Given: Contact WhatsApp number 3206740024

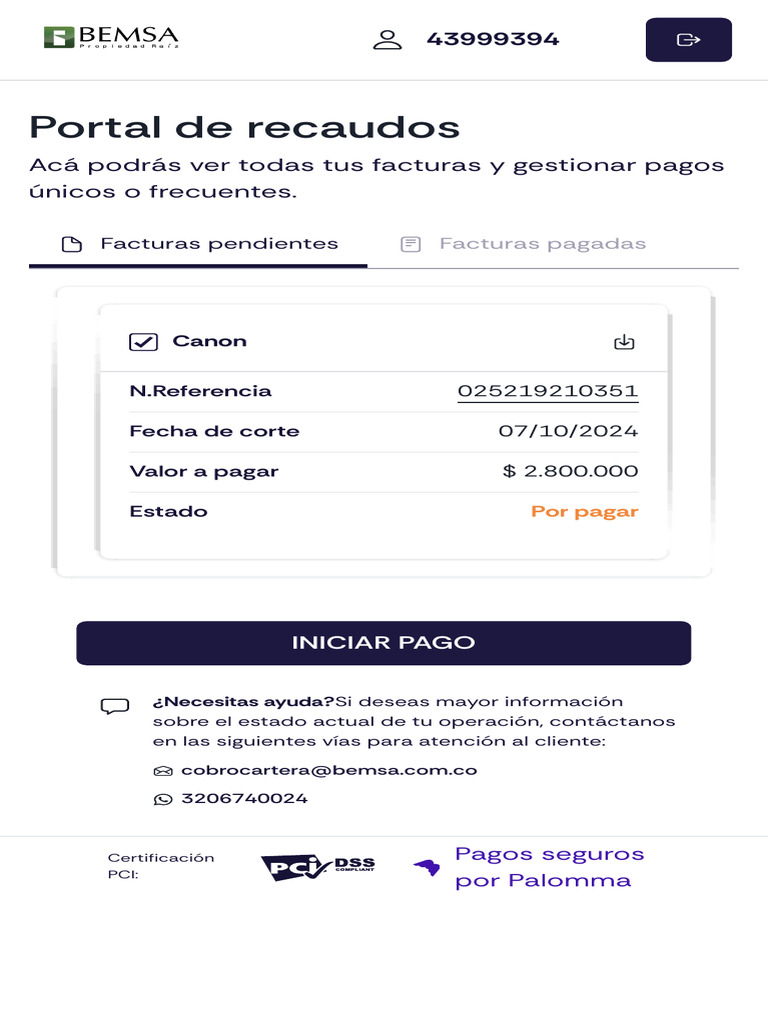Looking at the screenshot, I should [x=244, y=799].
